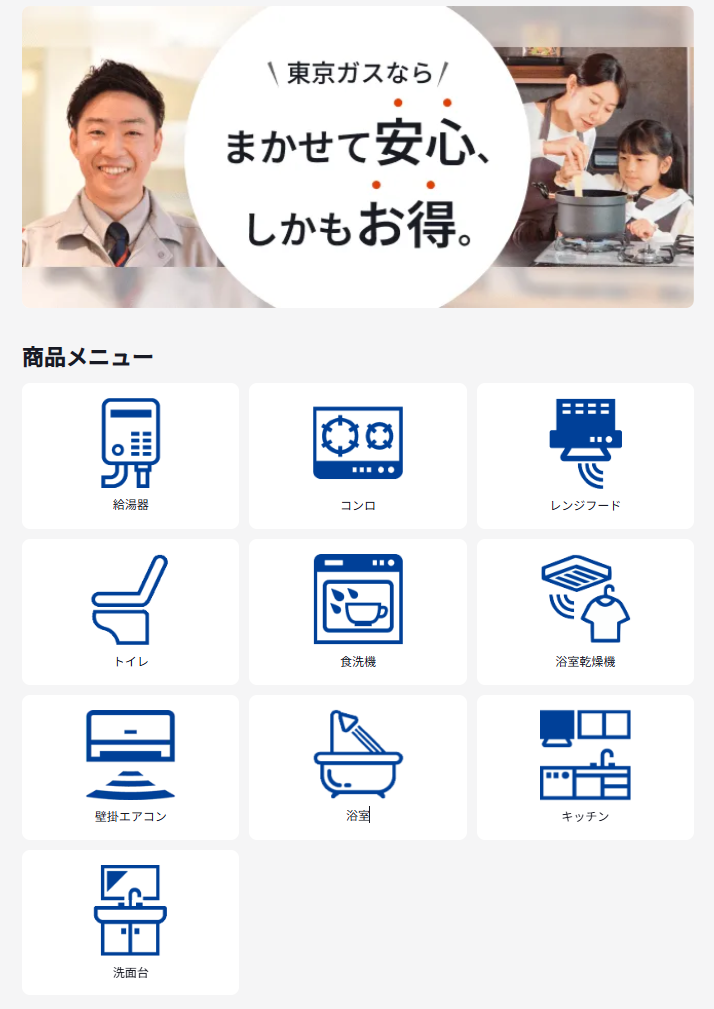Image resolution: width=714 pixels, height=1009 pixels.
Task: Tap the 浴室 category tile
Action: click(x=357, y=768)
